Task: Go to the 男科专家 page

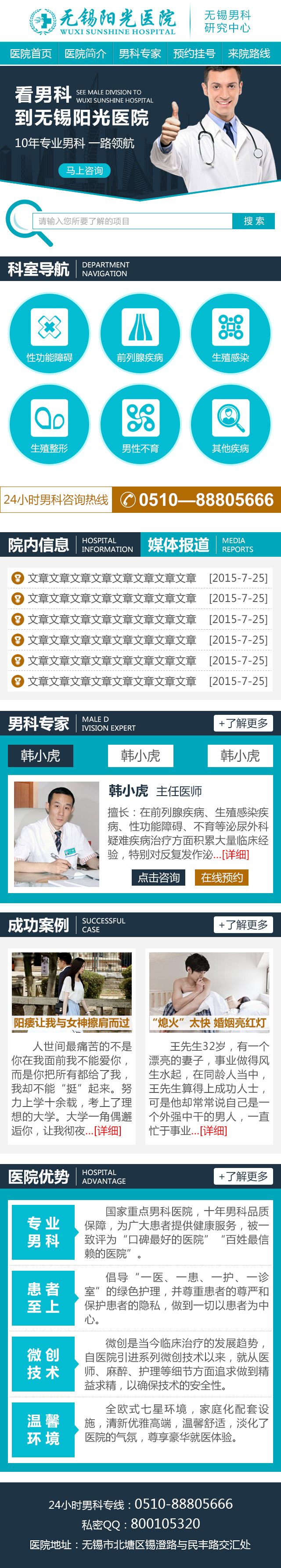Action: (140, 54)
